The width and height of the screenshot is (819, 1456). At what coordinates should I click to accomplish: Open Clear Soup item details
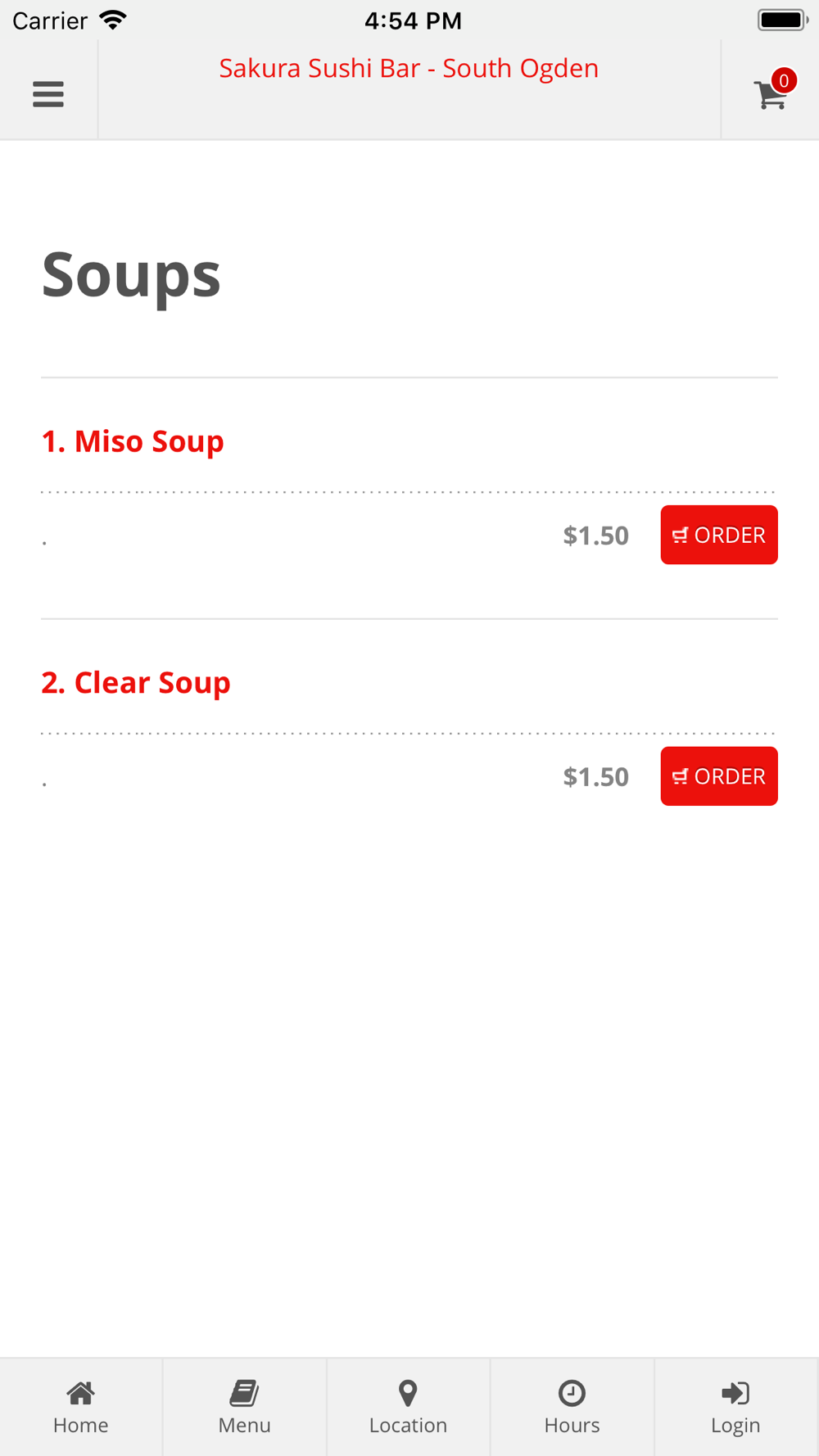[136, 683]
